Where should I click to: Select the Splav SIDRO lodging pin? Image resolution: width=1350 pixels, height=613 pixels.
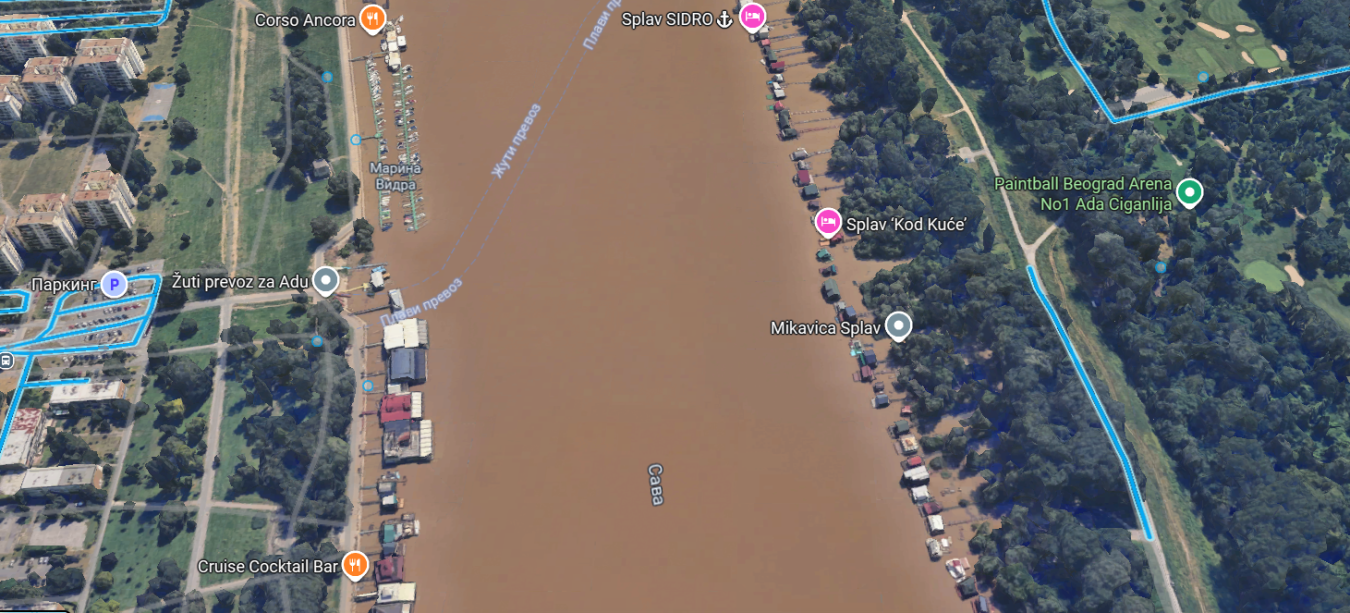point(752,17)
